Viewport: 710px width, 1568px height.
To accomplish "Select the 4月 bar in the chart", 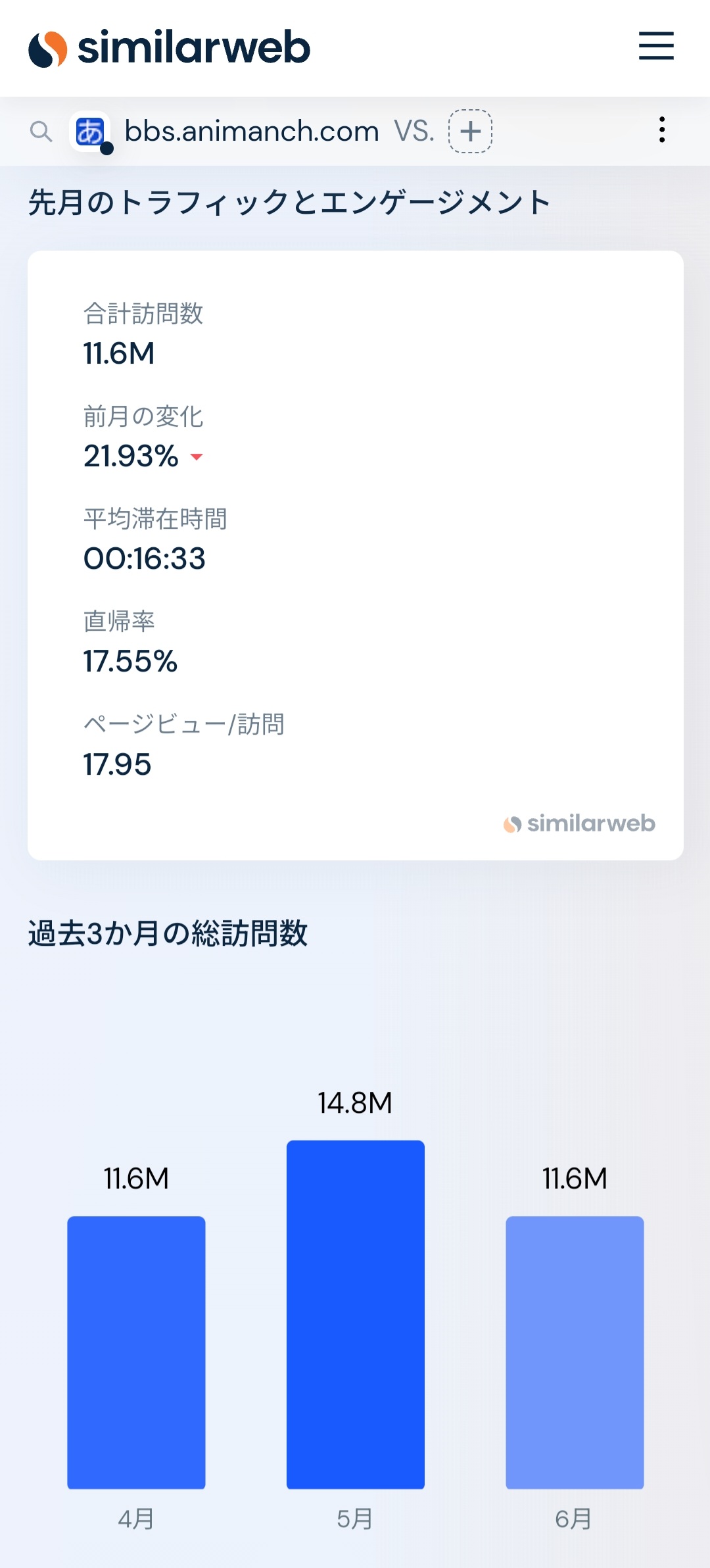I will point(136,1352).
